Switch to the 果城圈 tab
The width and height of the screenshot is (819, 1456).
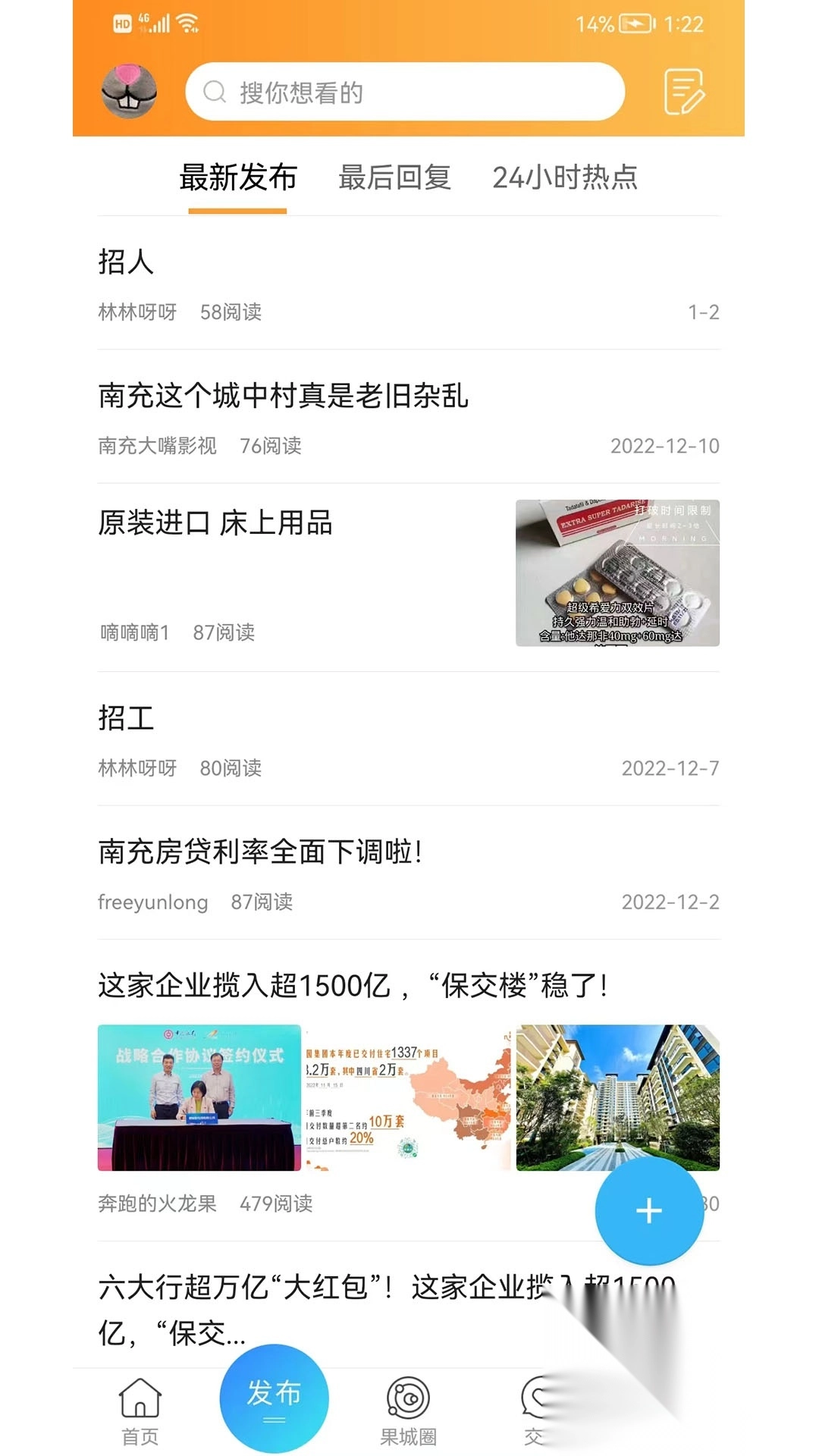(408, 1410)
